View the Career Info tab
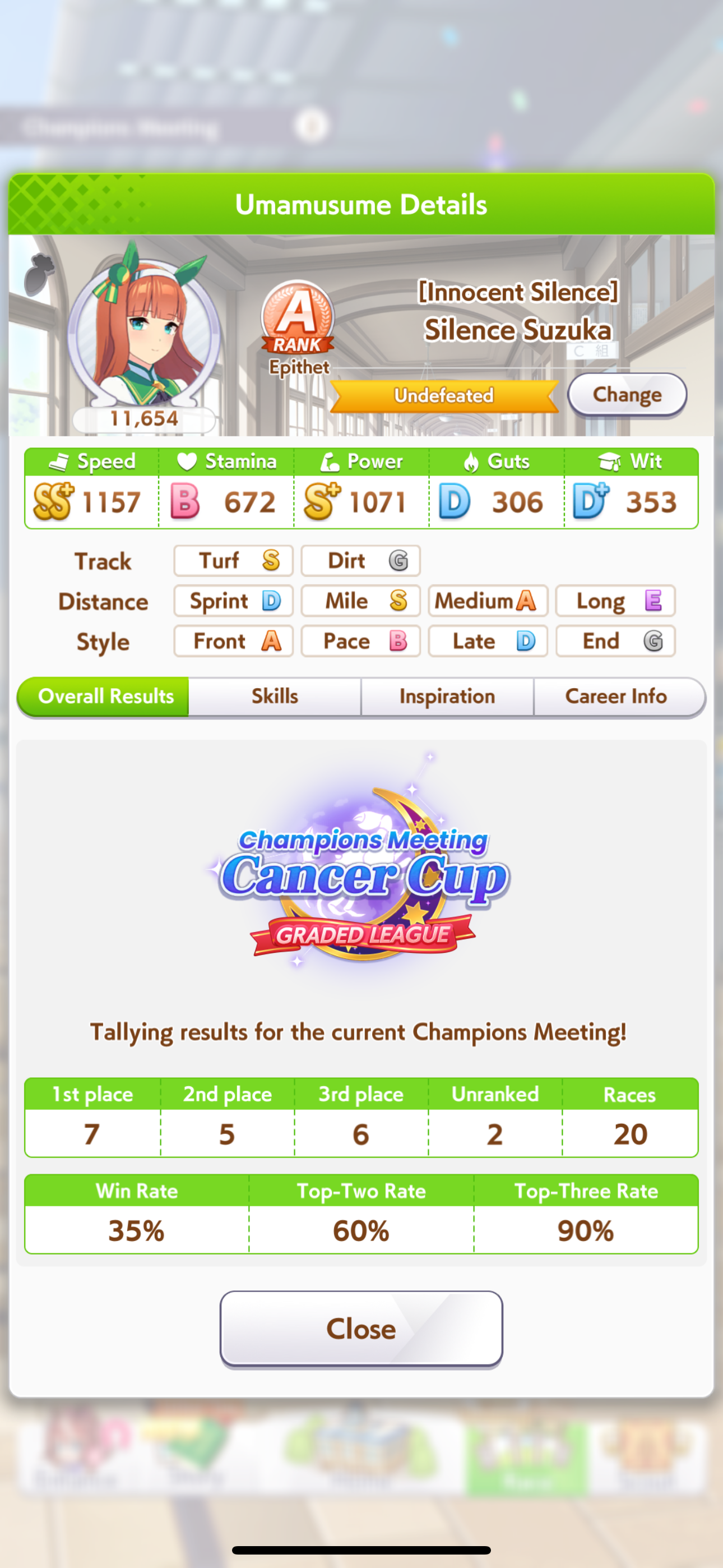This screenshot has width=723, height=1568. [x=616, y=696]
